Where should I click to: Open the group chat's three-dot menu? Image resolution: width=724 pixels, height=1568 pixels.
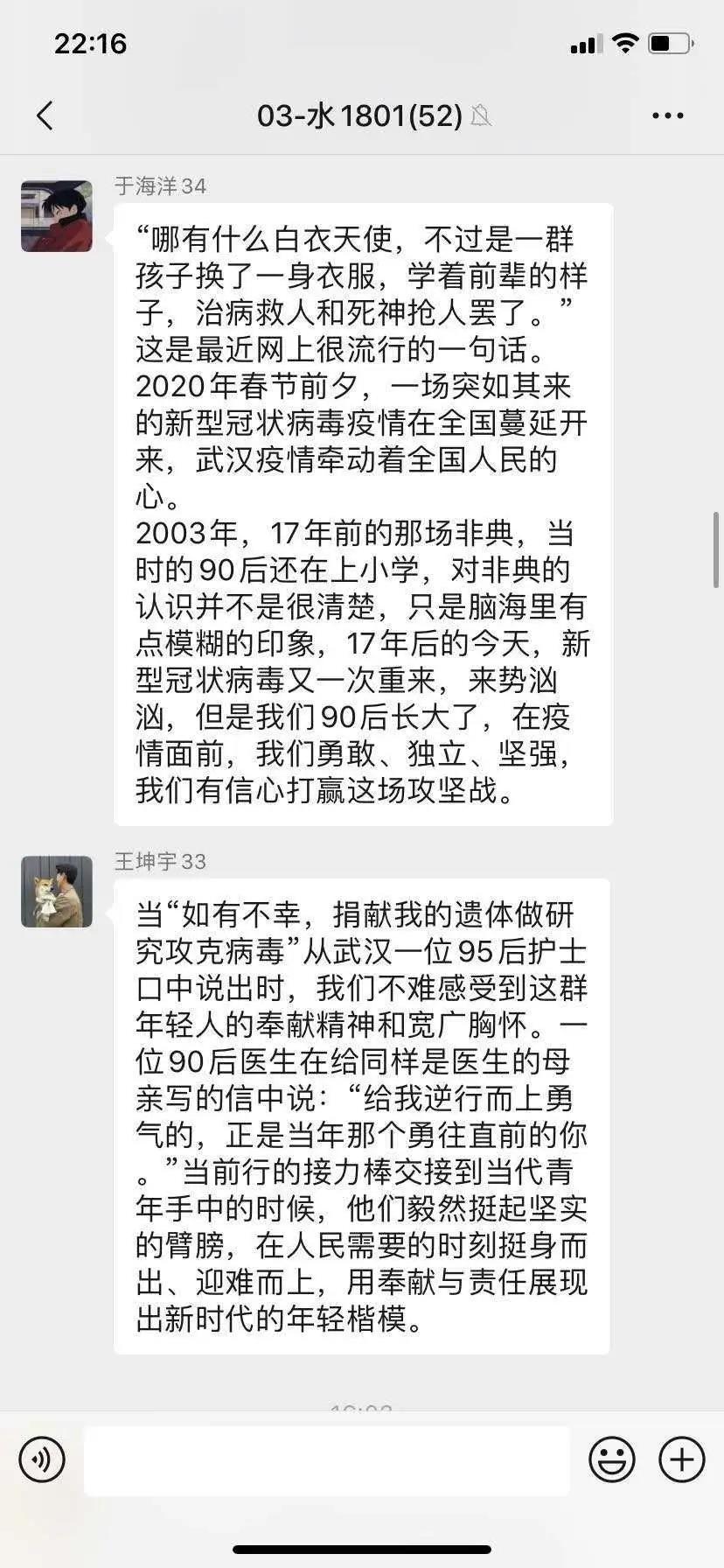(667, 115)
